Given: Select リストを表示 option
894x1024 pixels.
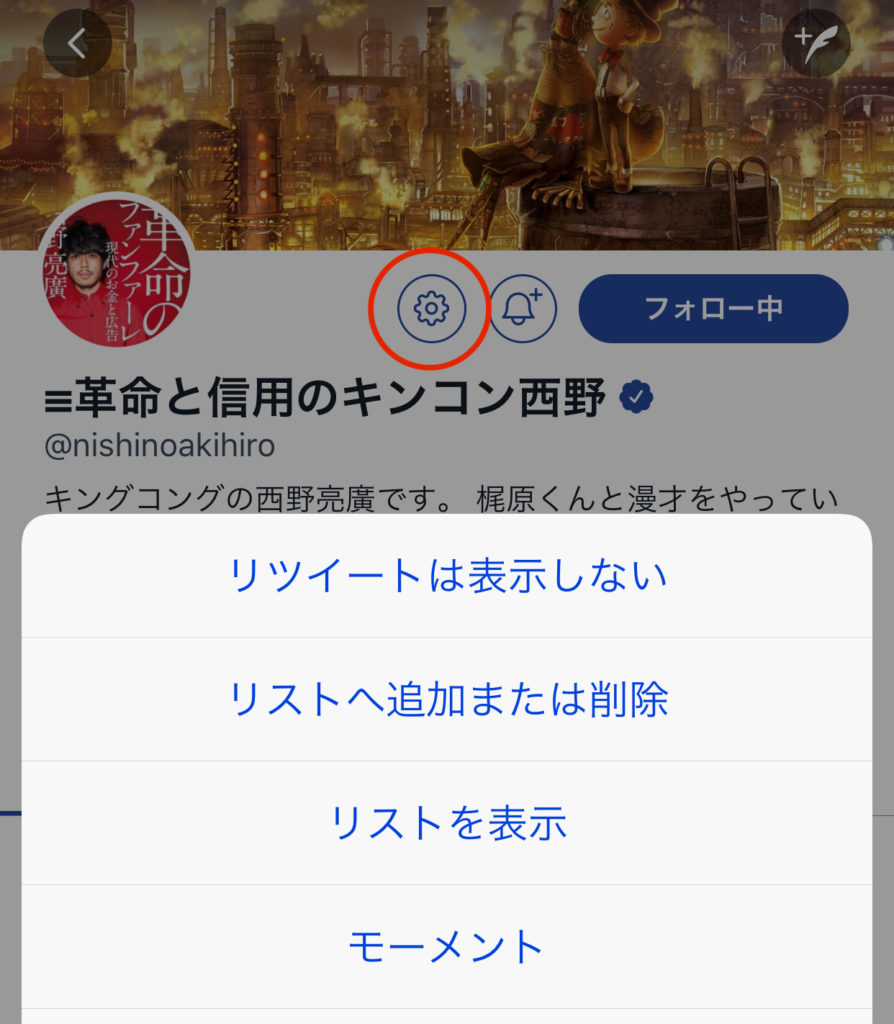Looking at the screenshot, I should (447, 823).
